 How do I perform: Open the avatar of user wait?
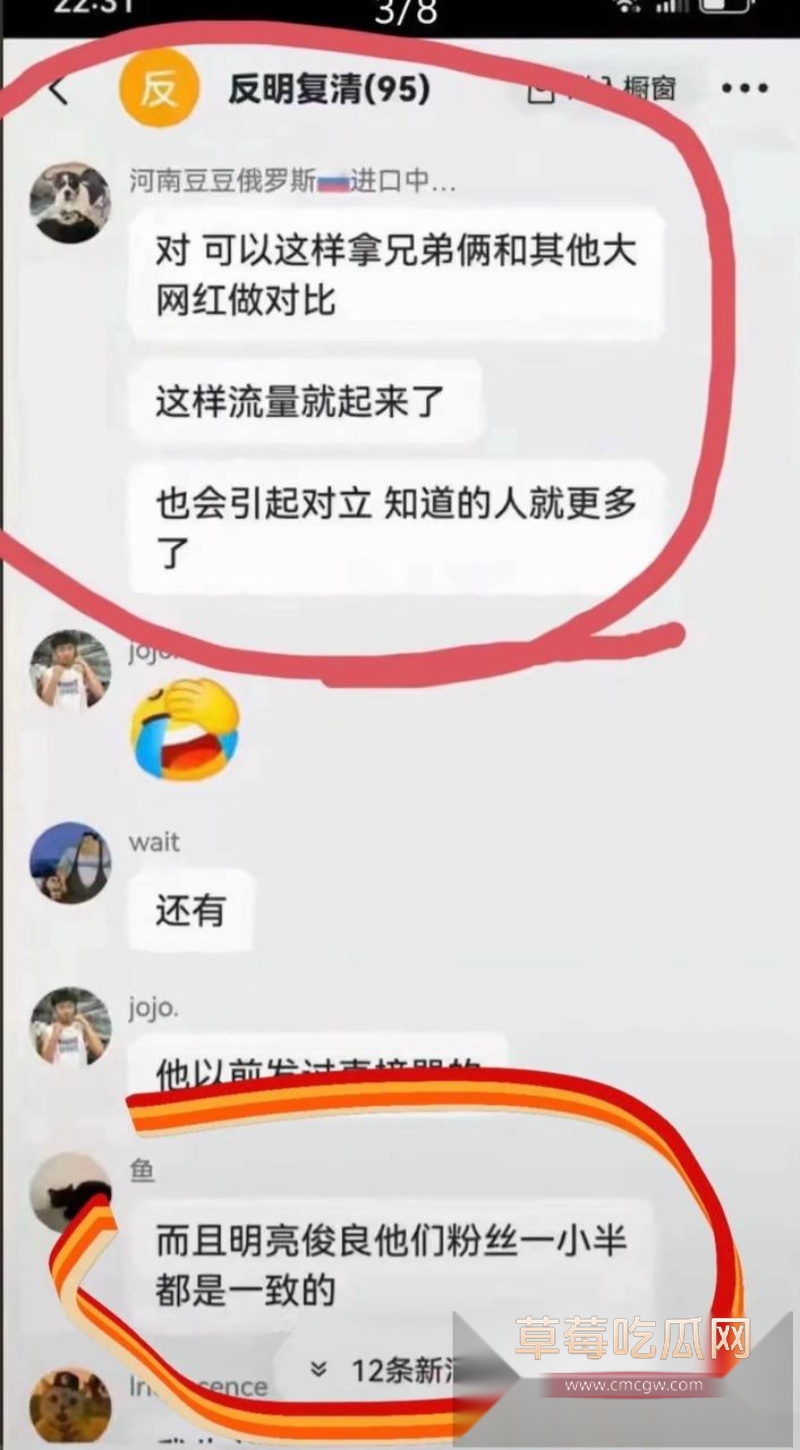coord(70,863)
